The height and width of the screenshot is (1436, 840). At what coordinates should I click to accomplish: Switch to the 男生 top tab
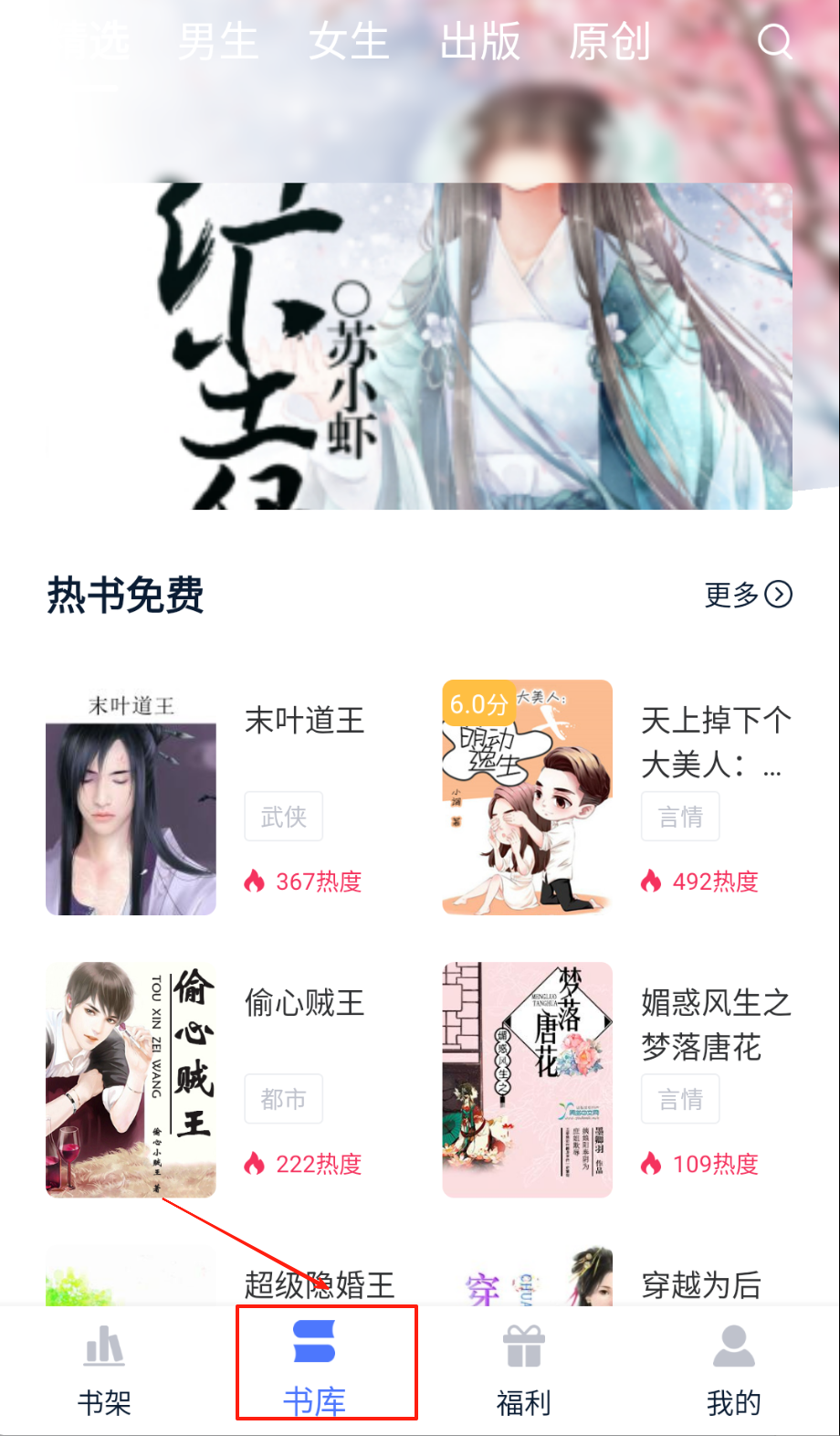tap(218, 42)
